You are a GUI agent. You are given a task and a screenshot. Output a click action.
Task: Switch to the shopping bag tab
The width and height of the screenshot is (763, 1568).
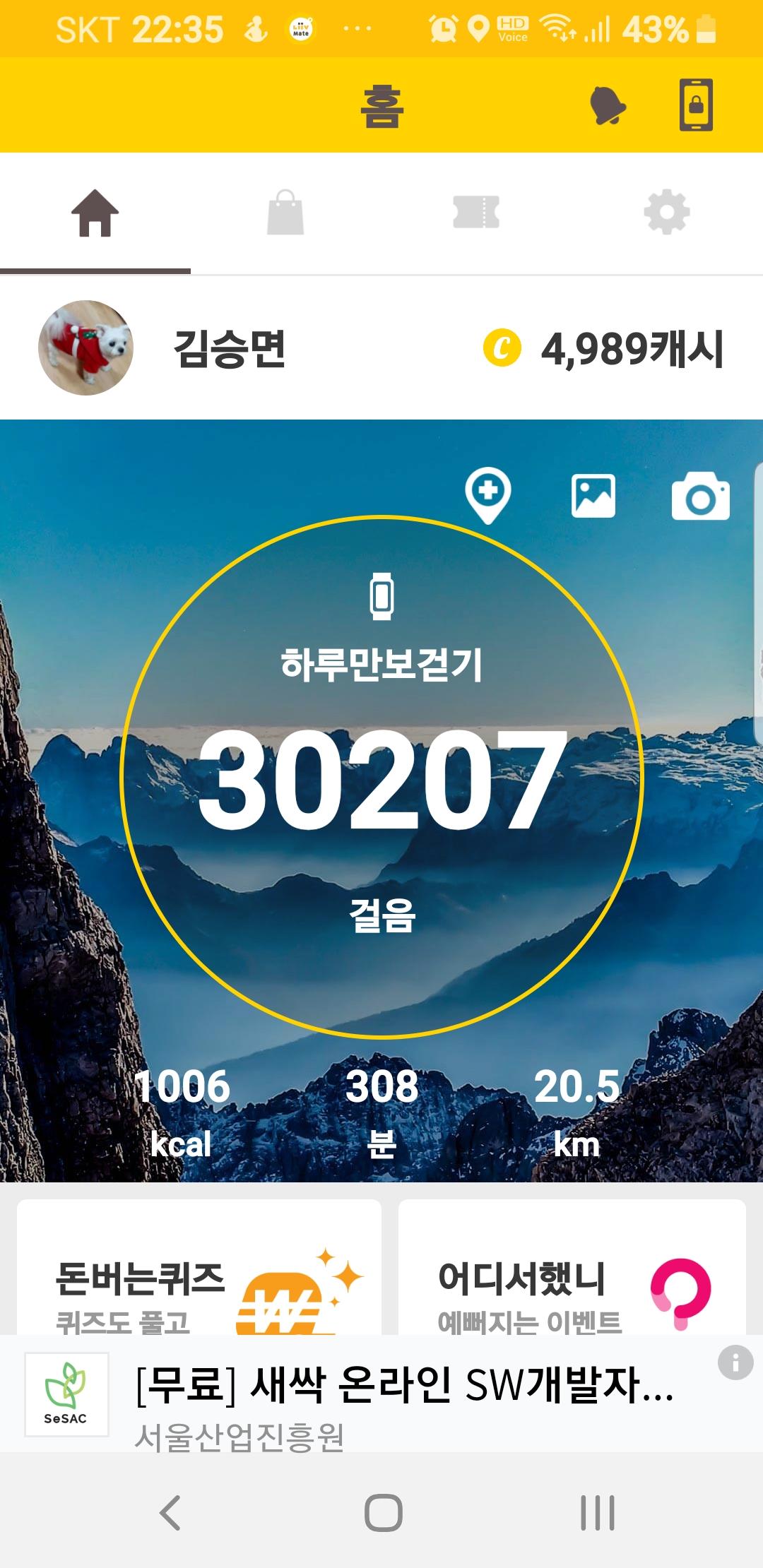pos(285,213)
